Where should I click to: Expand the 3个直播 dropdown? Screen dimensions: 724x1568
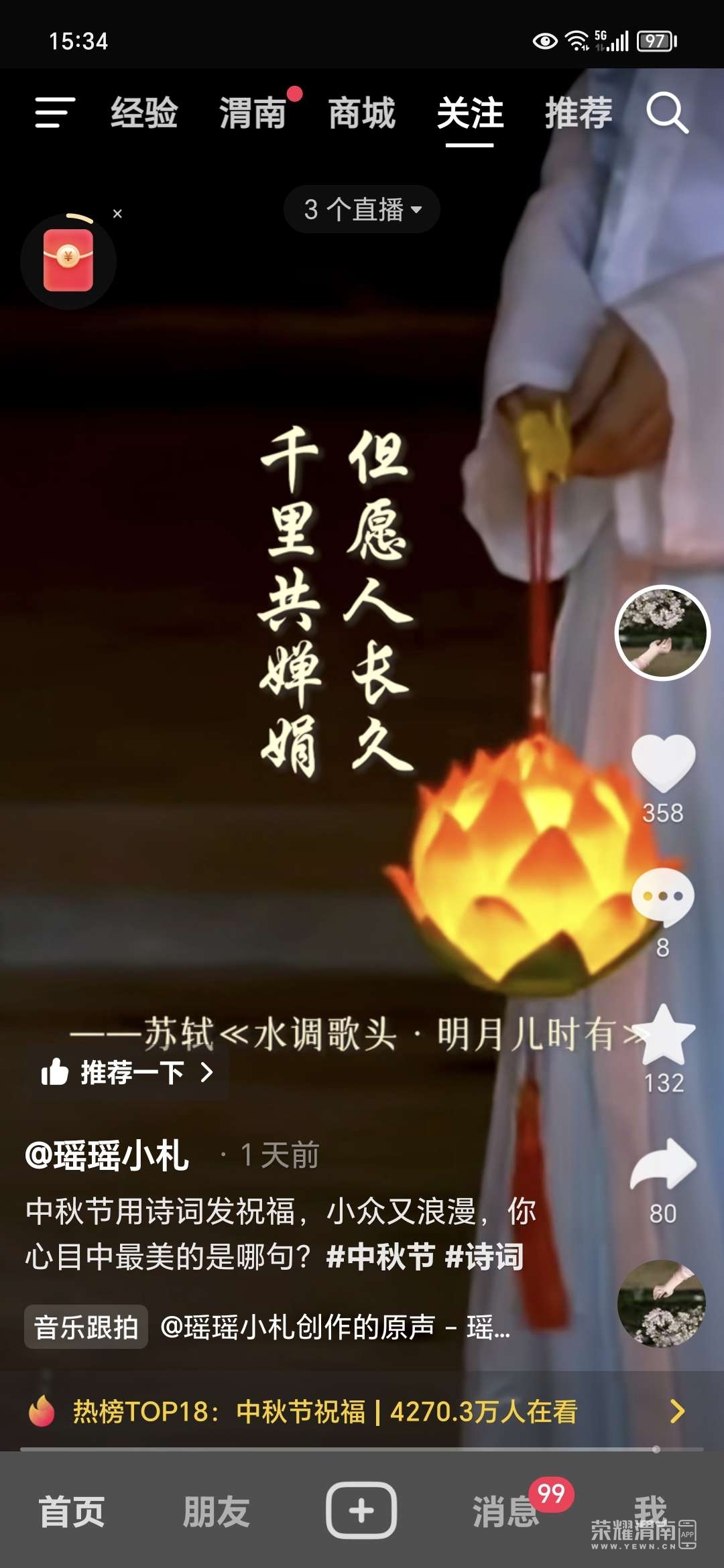click(362, 209)
